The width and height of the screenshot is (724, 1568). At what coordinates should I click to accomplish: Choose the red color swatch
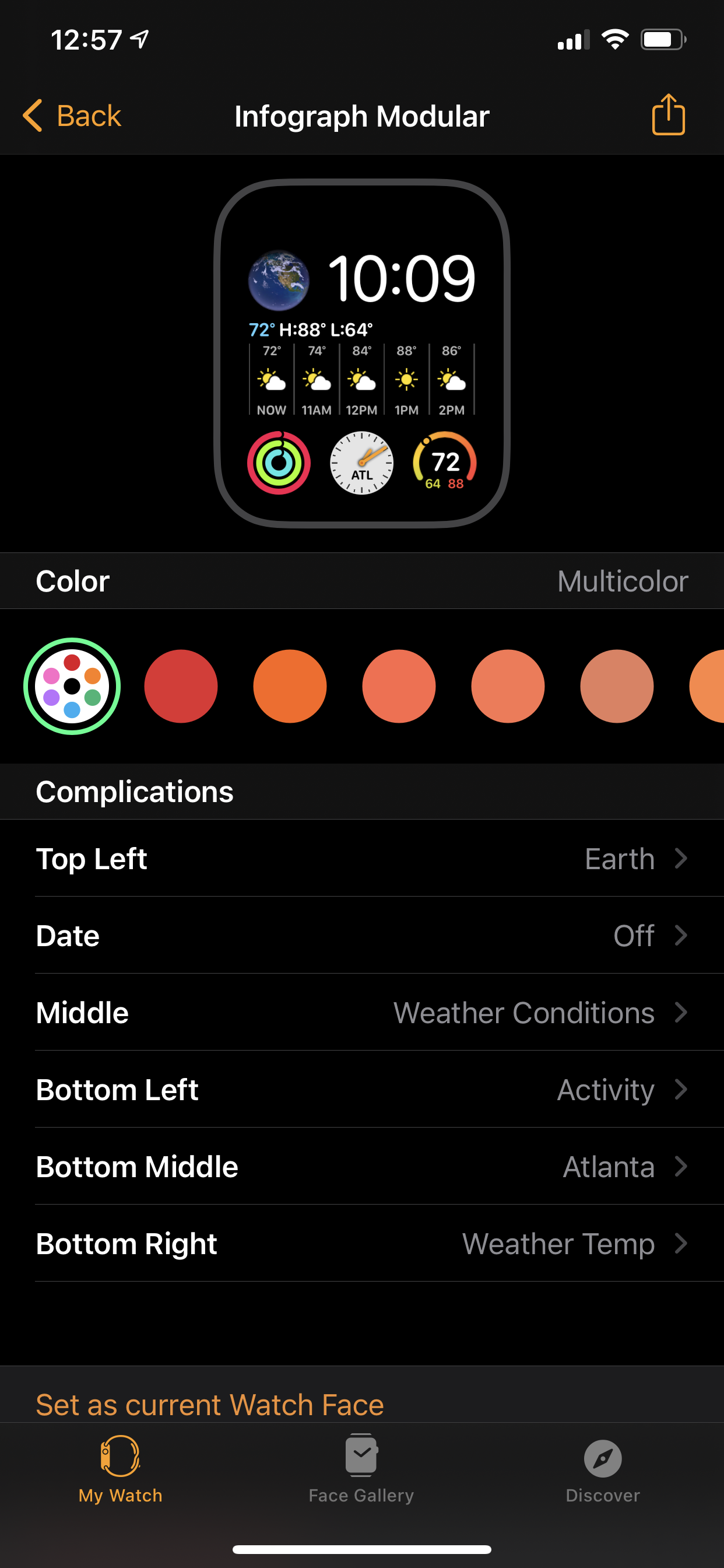[181, 686]
